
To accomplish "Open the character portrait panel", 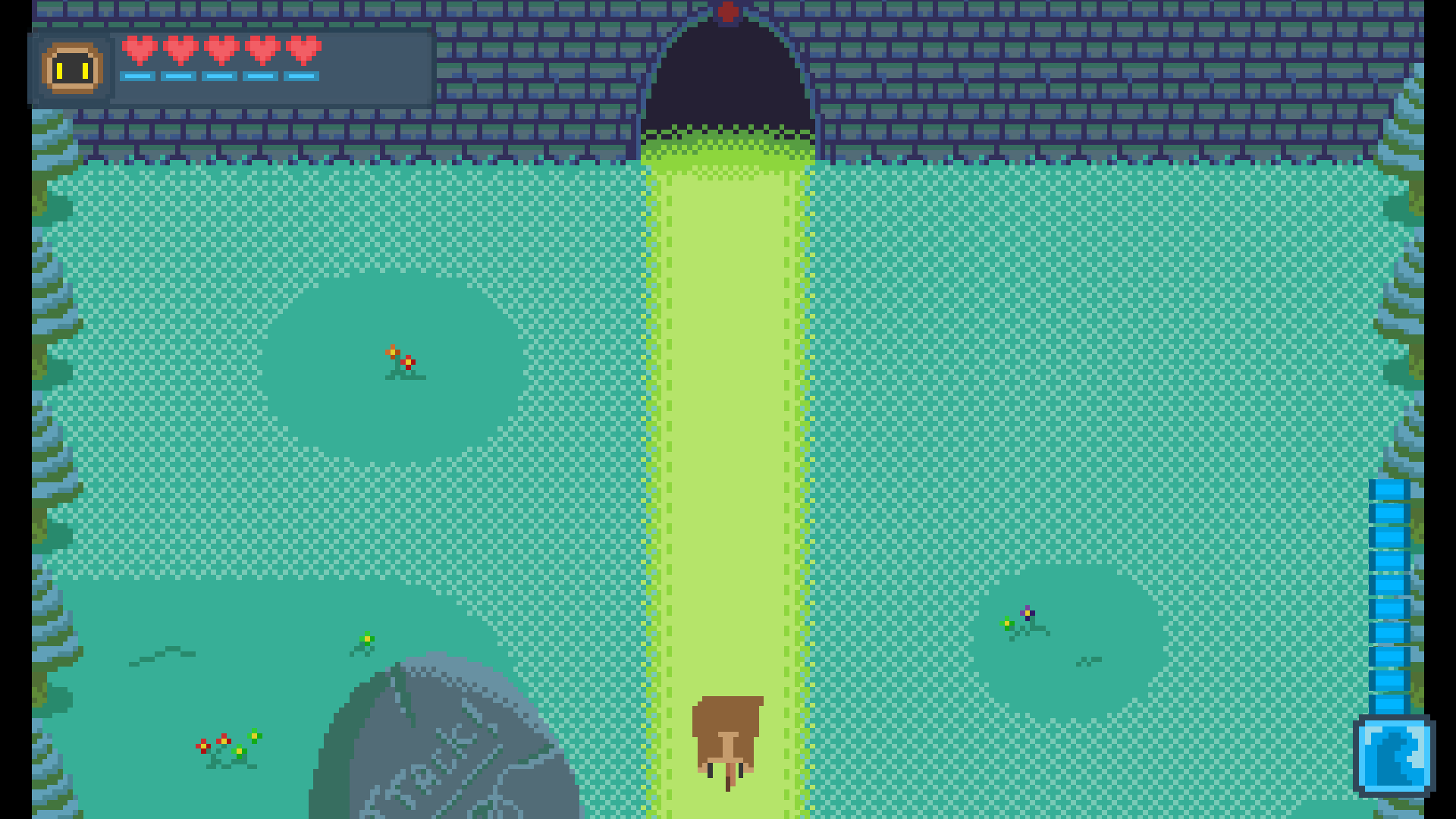I will pyautogui.click(x=72, y=70).
